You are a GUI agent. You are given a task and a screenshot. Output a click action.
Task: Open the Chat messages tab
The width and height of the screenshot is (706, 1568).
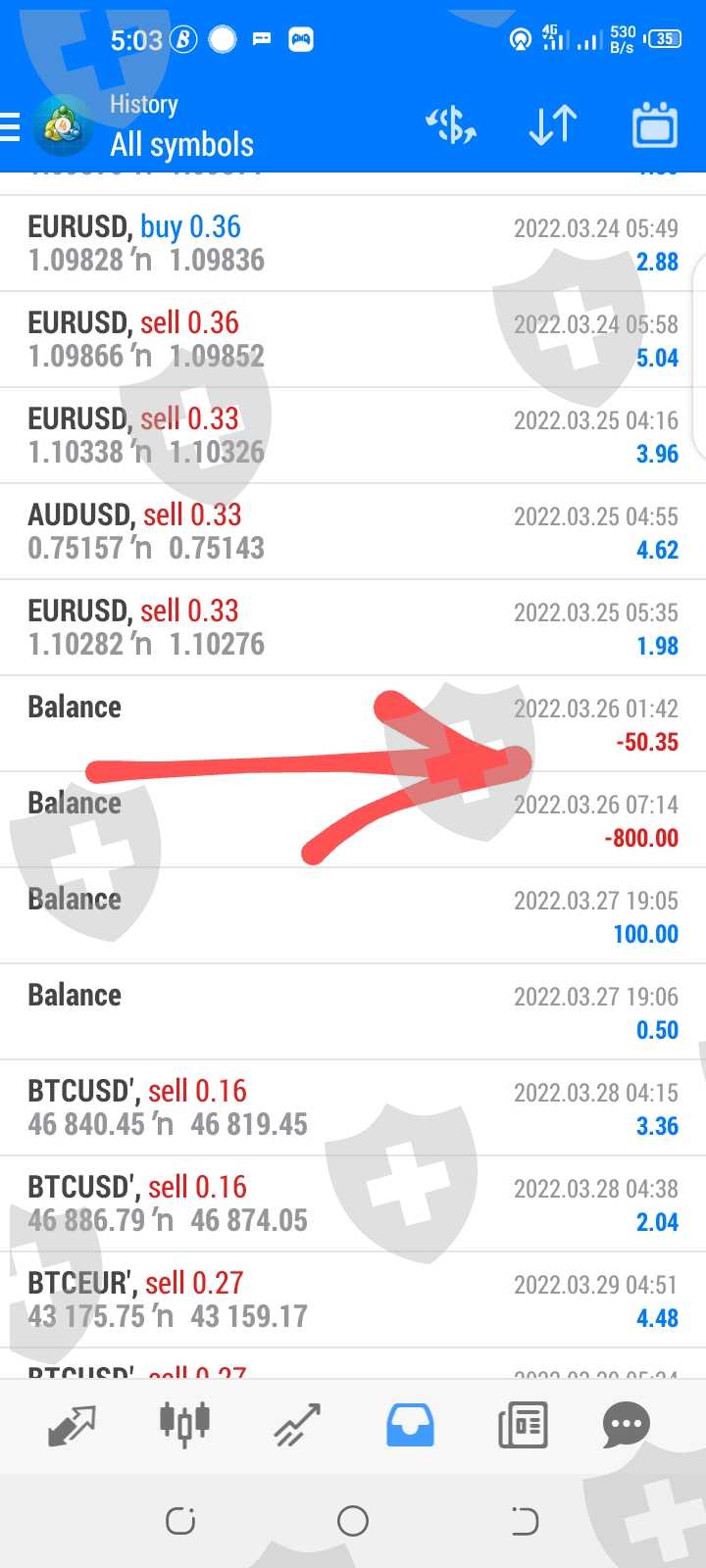626,1425
